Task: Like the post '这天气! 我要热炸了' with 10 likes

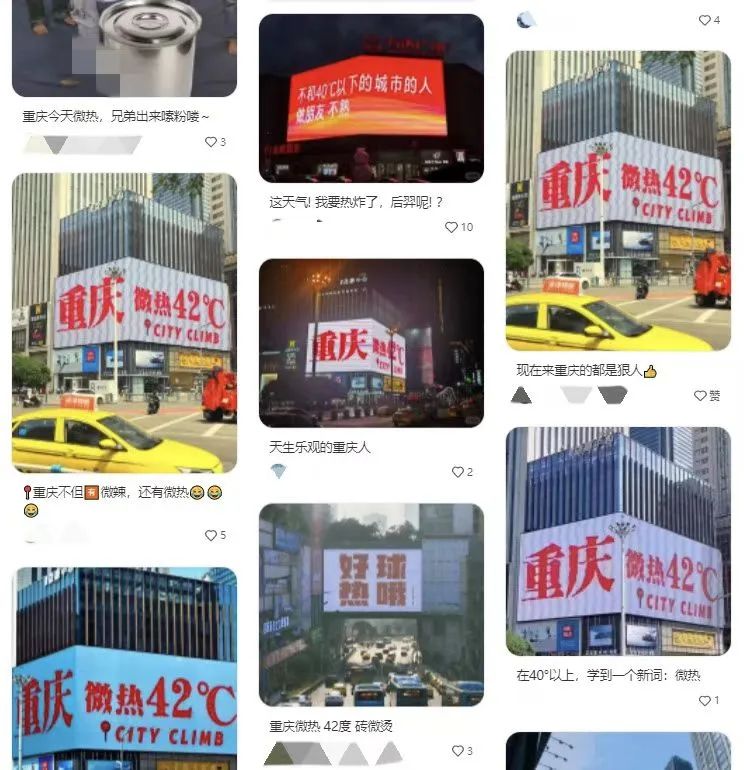Action: pyautogui.click(x=452, y=228)
